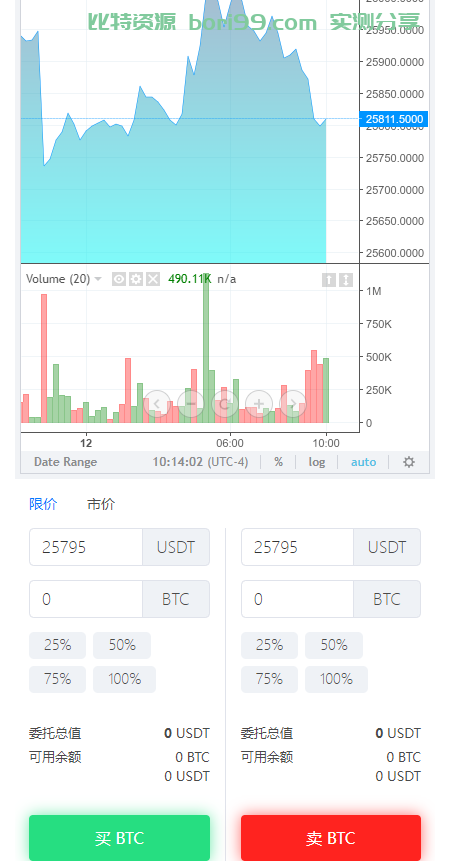Tap the buy-side price field showing 25795

coord(86,547)
